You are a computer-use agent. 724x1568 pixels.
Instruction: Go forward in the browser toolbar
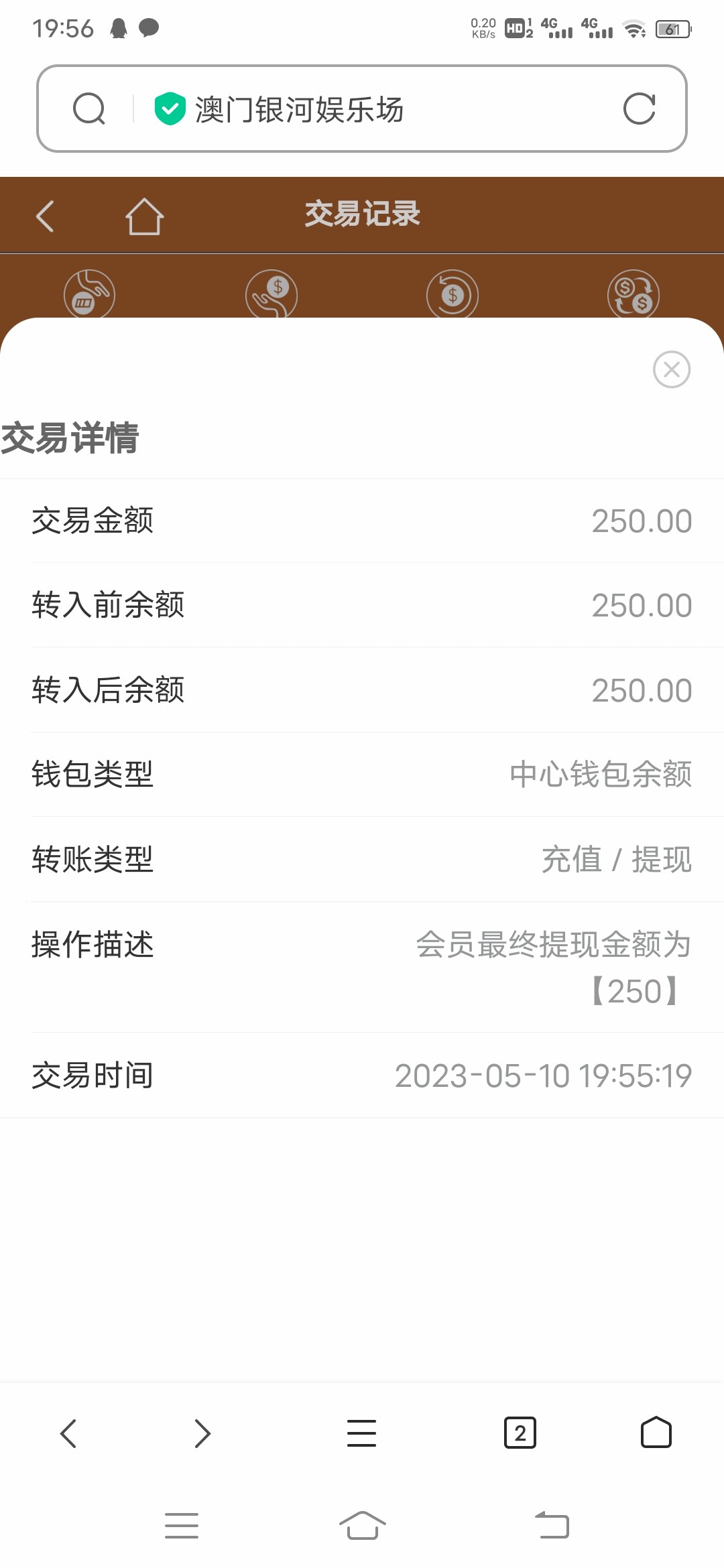point(202,1433)
